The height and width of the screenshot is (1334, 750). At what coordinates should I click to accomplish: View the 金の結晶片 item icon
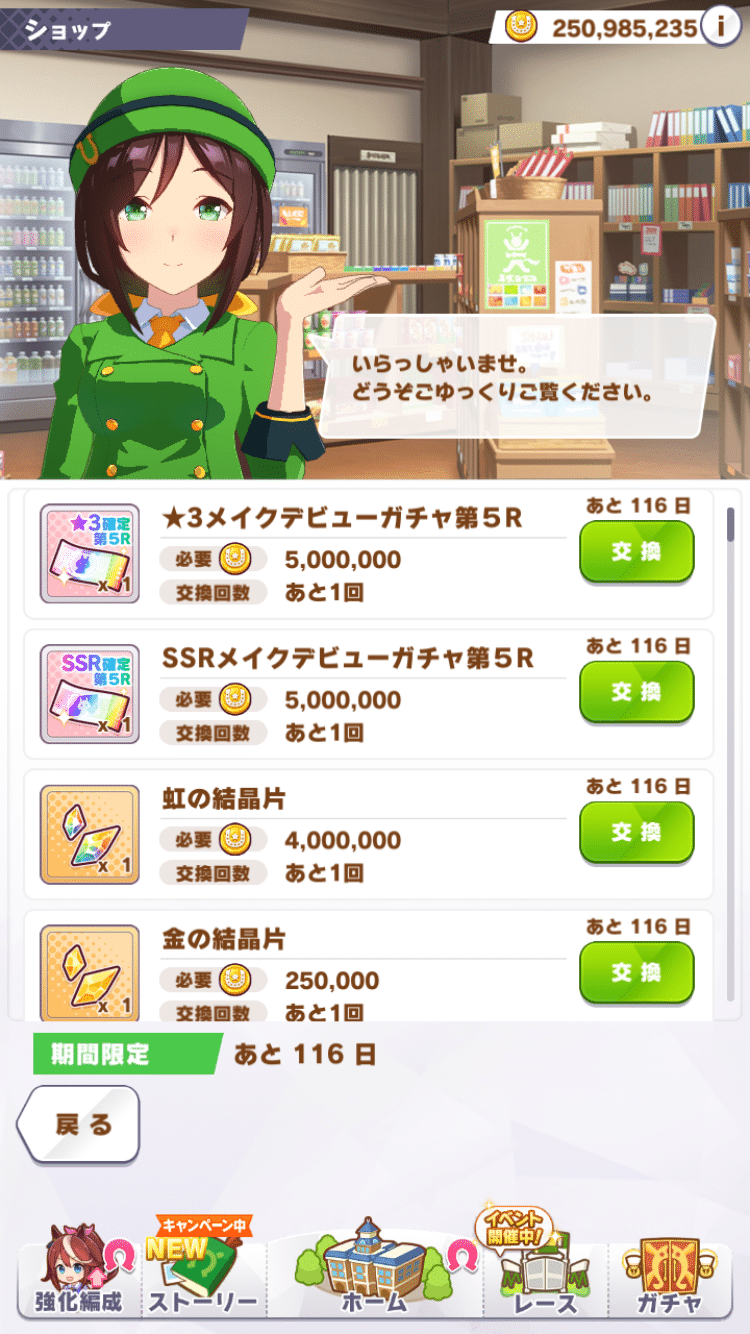click(x=89, y=972)
